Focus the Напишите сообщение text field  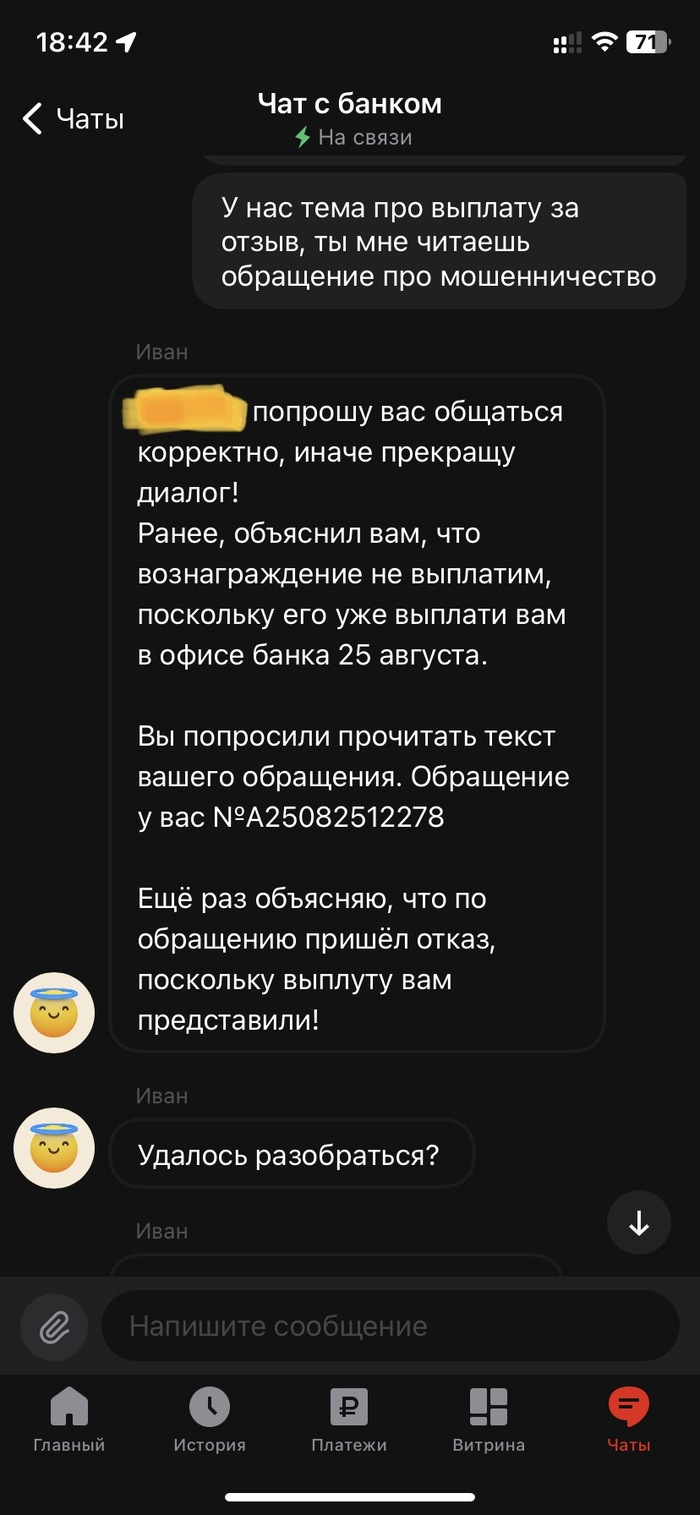(x=390, y=1326)
